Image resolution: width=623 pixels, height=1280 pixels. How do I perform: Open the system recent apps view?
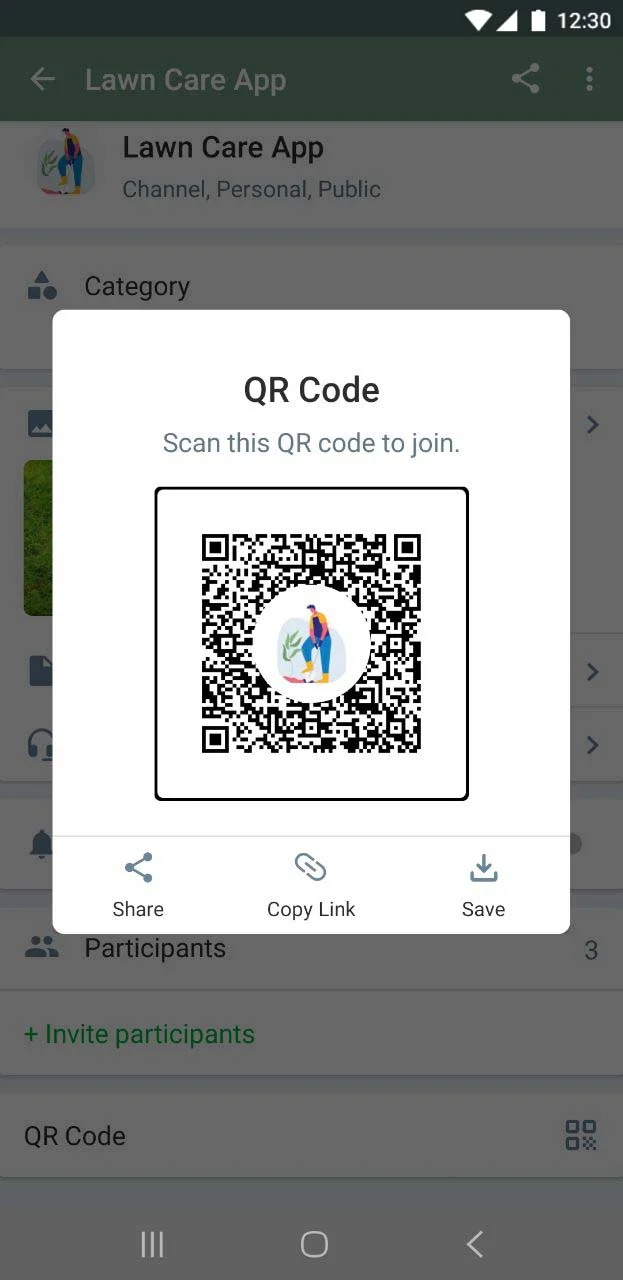pos(152,1244)
